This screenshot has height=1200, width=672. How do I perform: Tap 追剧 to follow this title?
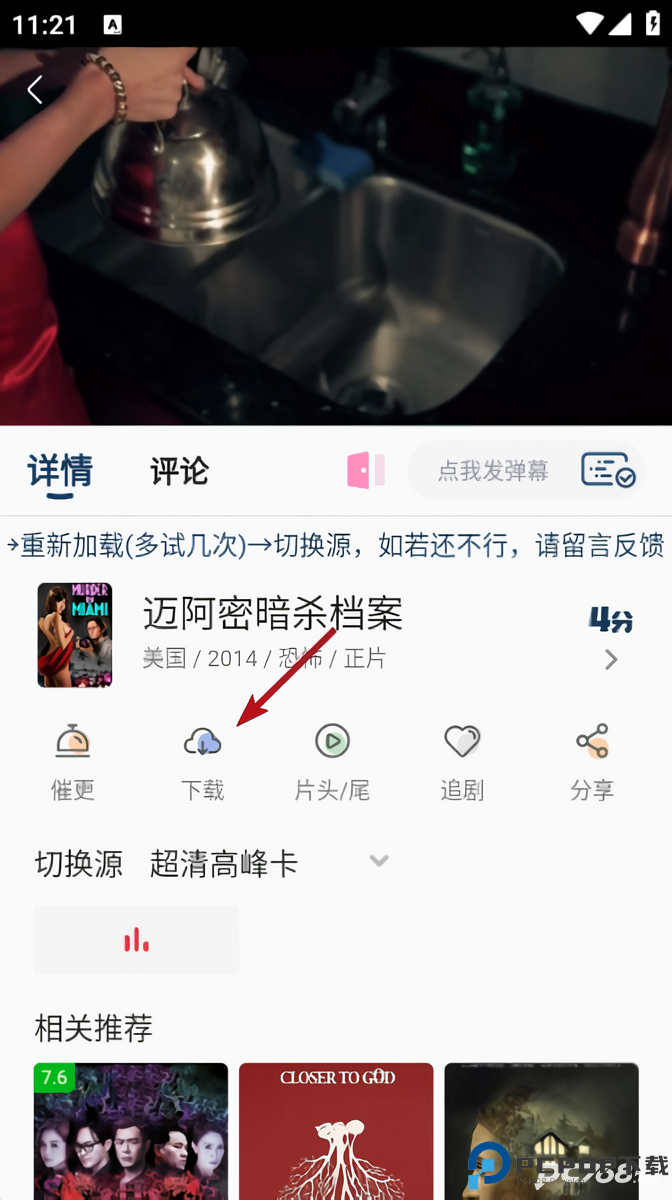(x=462, y=763)
